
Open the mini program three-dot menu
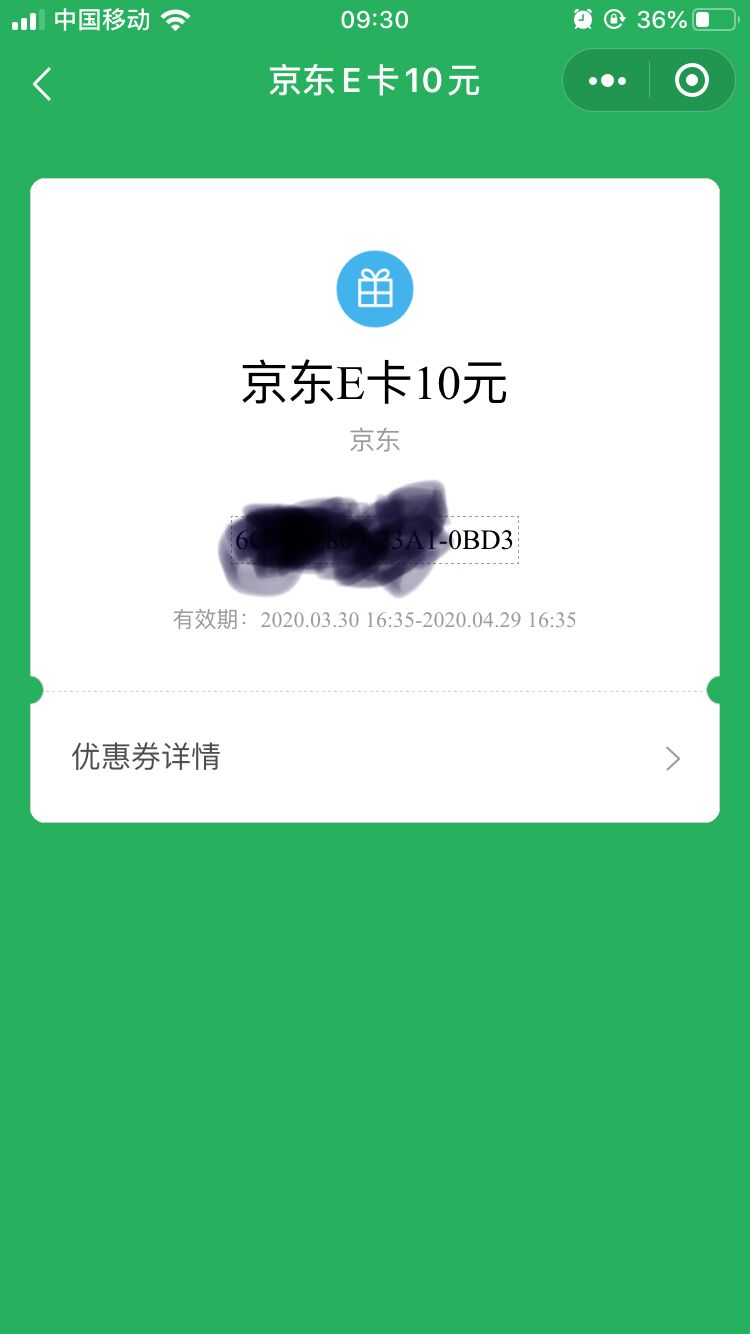pos(607,81)
